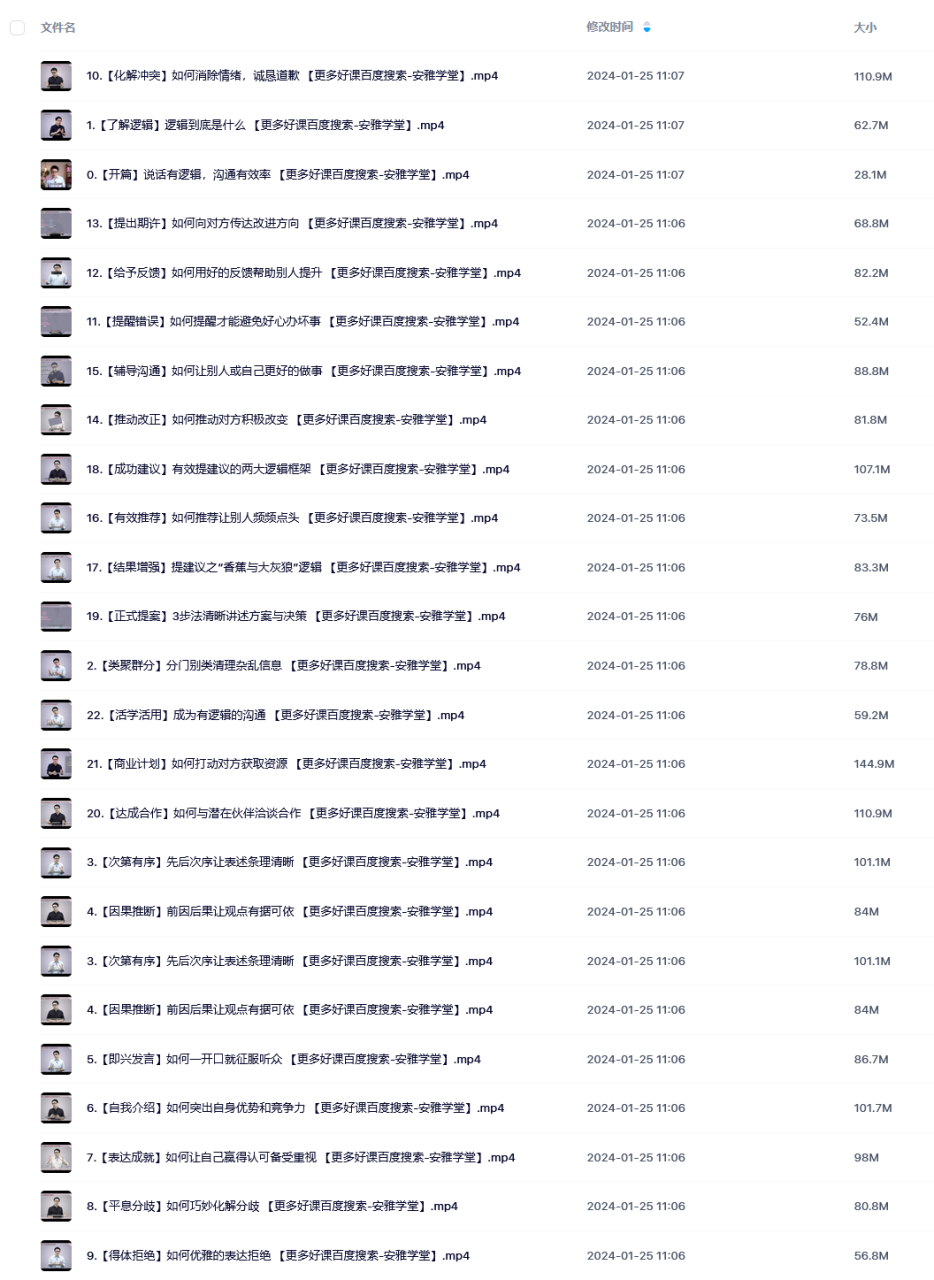Open 5.【即兴发言】如何一开口就征服听众
This screenshot has width=934, height=1280.
(283, 1058)
